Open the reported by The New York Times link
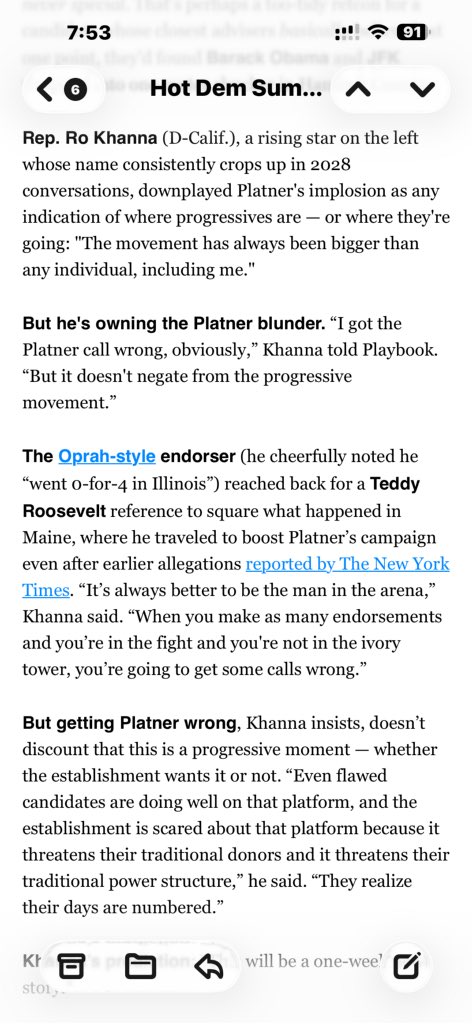472x1024 pixels. point(236,577)
